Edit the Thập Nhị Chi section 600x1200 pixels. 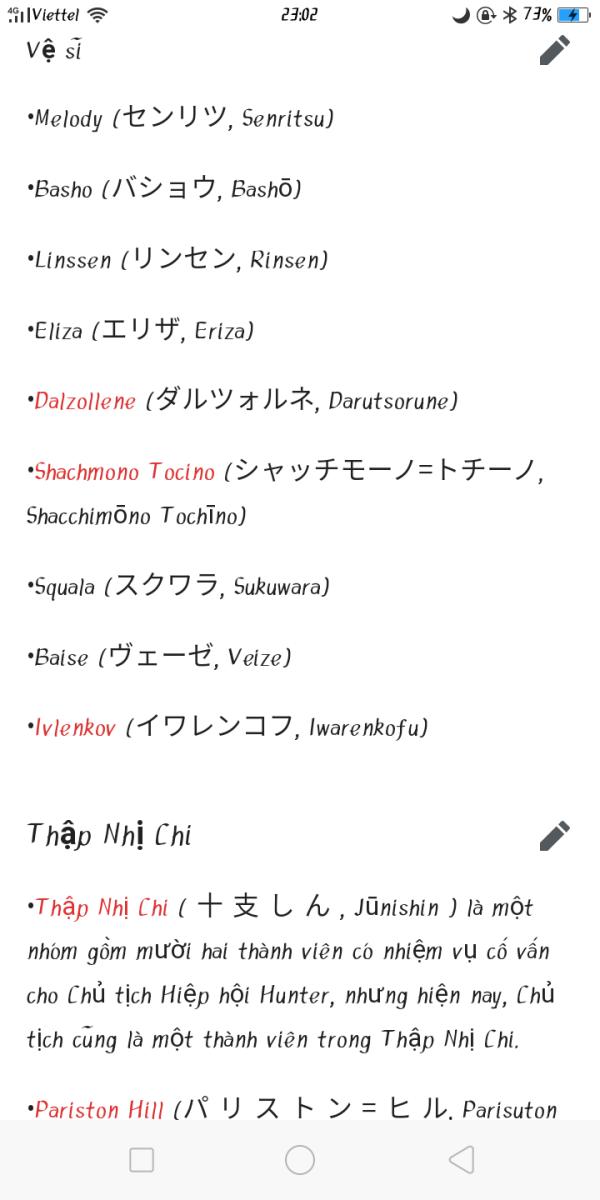pyautogui.click(x=554, y=834)
